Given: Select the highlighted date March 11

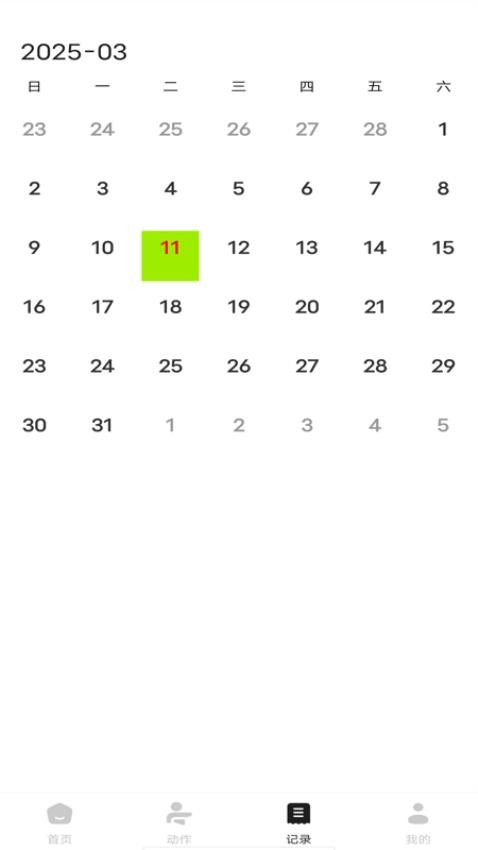Looking at the screenshot, I should click(170, 256).
